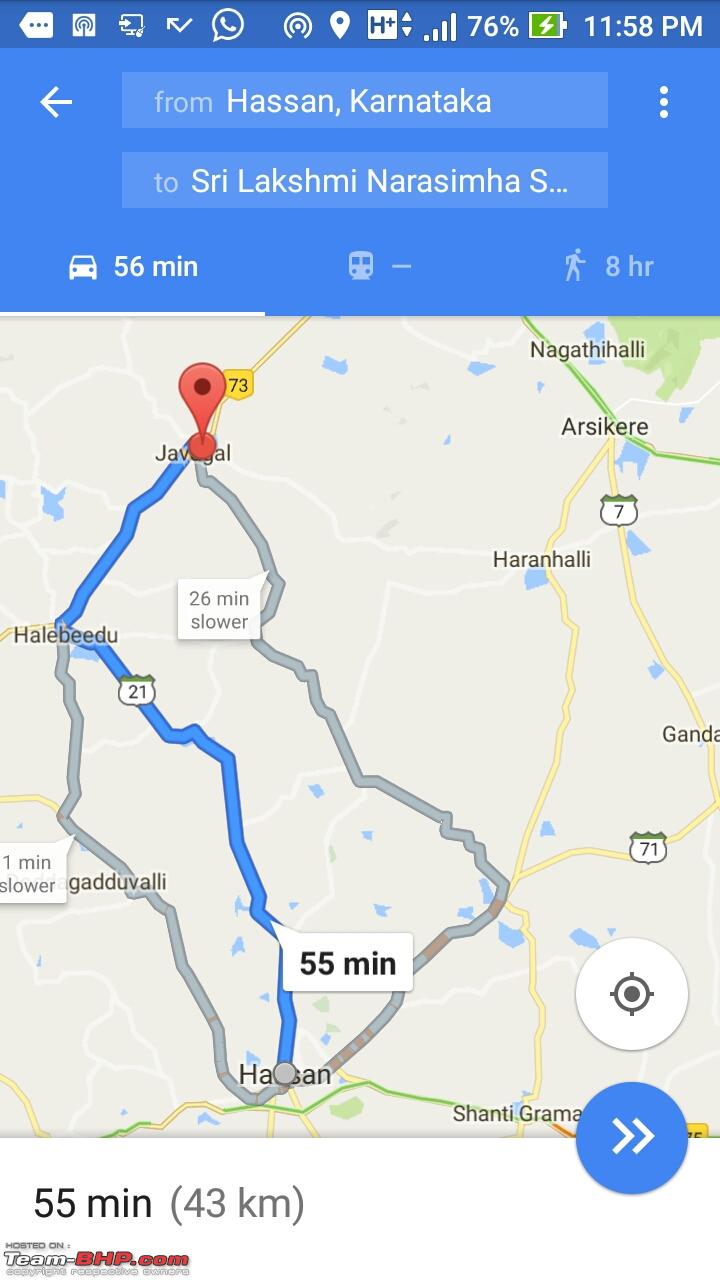Go back using the top arrow
Screen dimensions: 720x1280
point(56,101)
